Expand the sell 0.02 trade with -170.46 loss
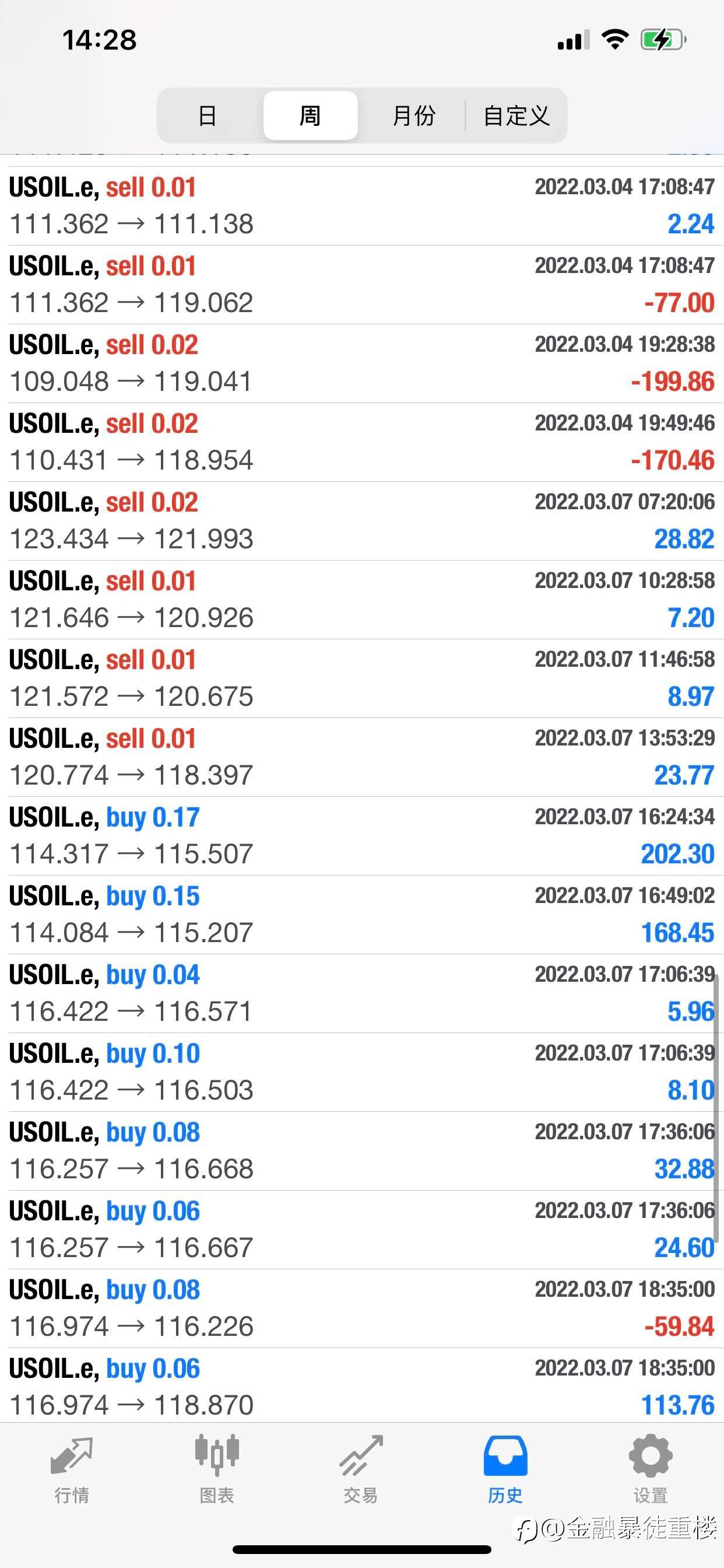The image size is (724, 1568). pyautogui.click(x=362, y=443)
